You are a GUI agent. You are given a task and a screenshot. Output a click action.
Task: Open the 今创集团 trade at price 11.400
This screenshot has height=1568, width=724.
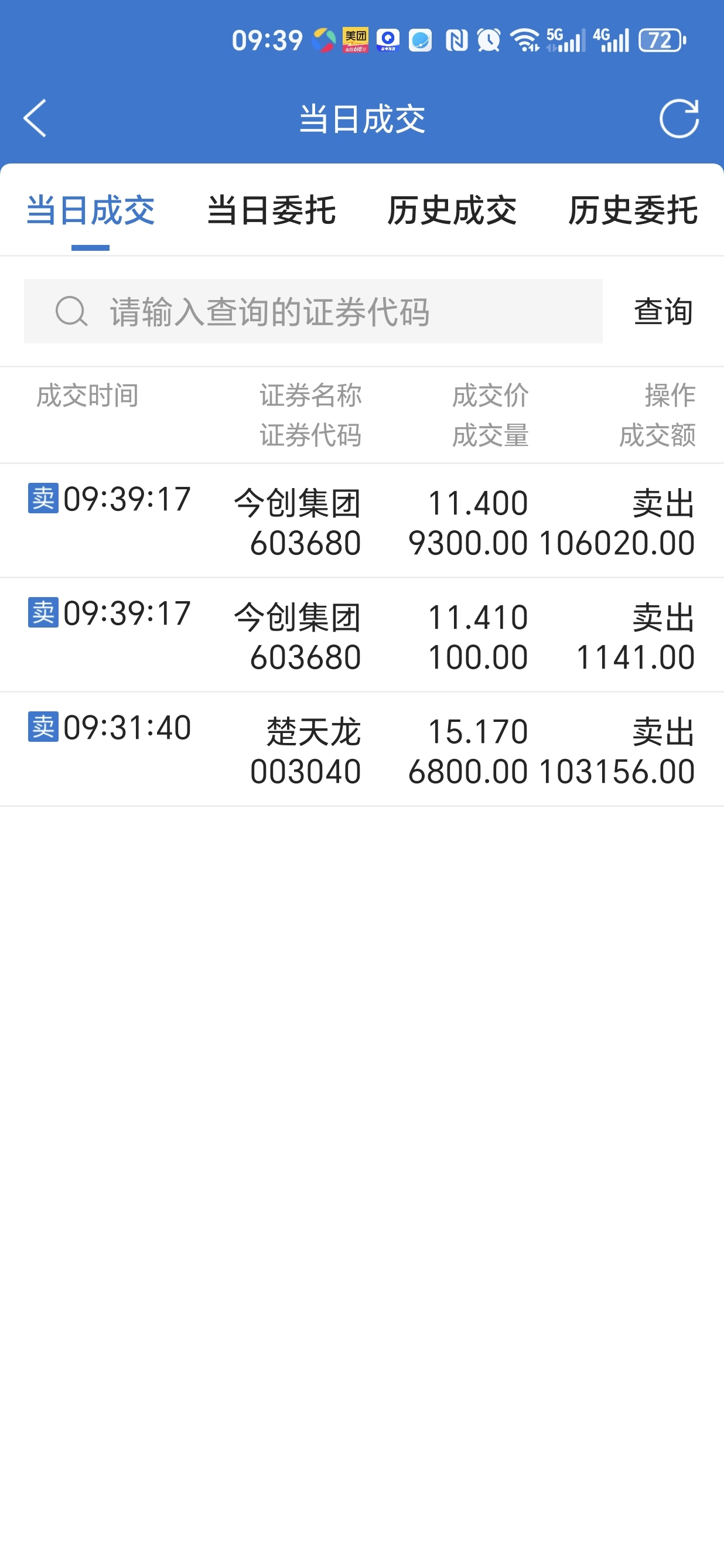click(362, 521)
